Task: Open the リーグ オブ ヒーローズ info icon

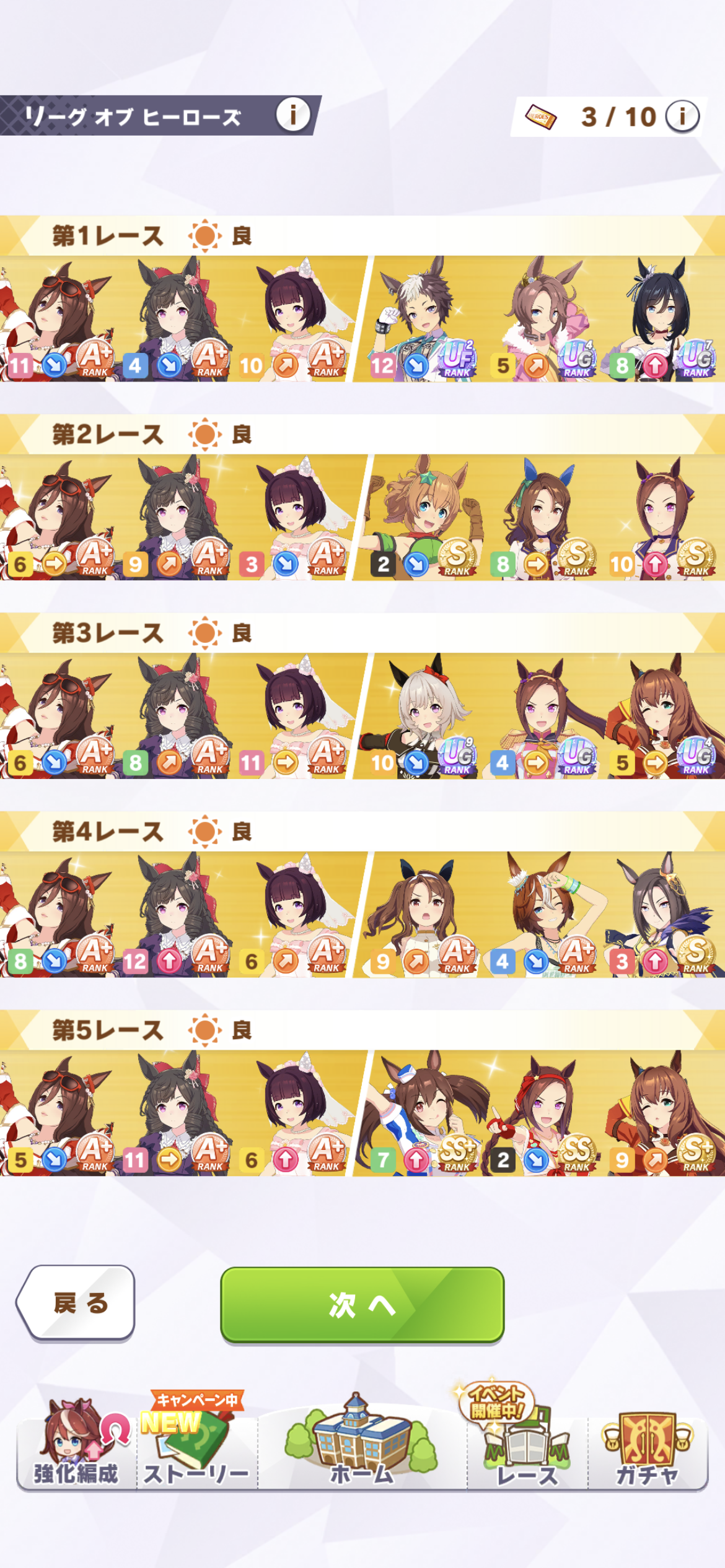Action: 292,115
